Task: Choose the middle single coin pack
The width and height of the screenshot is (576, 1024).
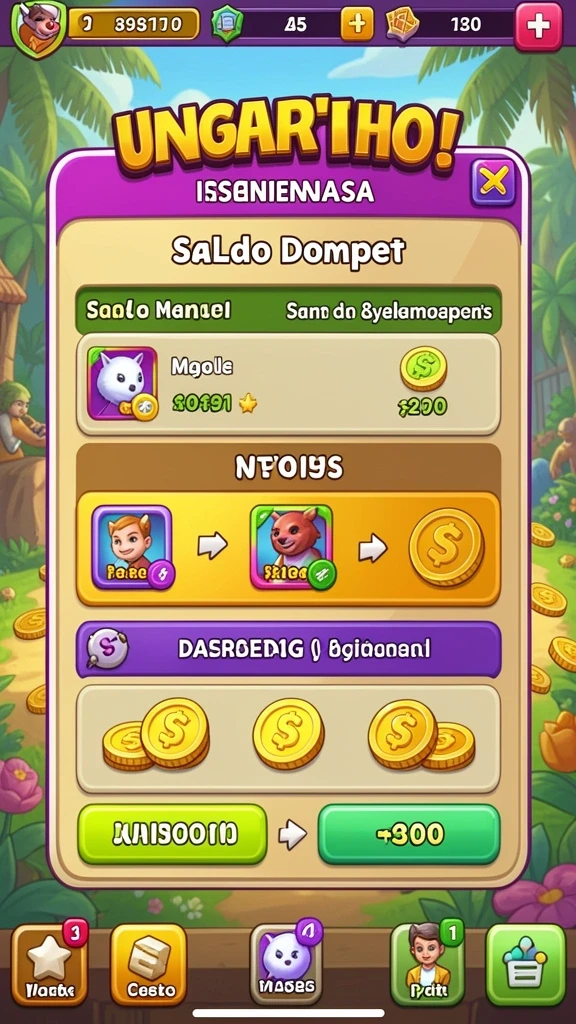Action: point(288,733)
